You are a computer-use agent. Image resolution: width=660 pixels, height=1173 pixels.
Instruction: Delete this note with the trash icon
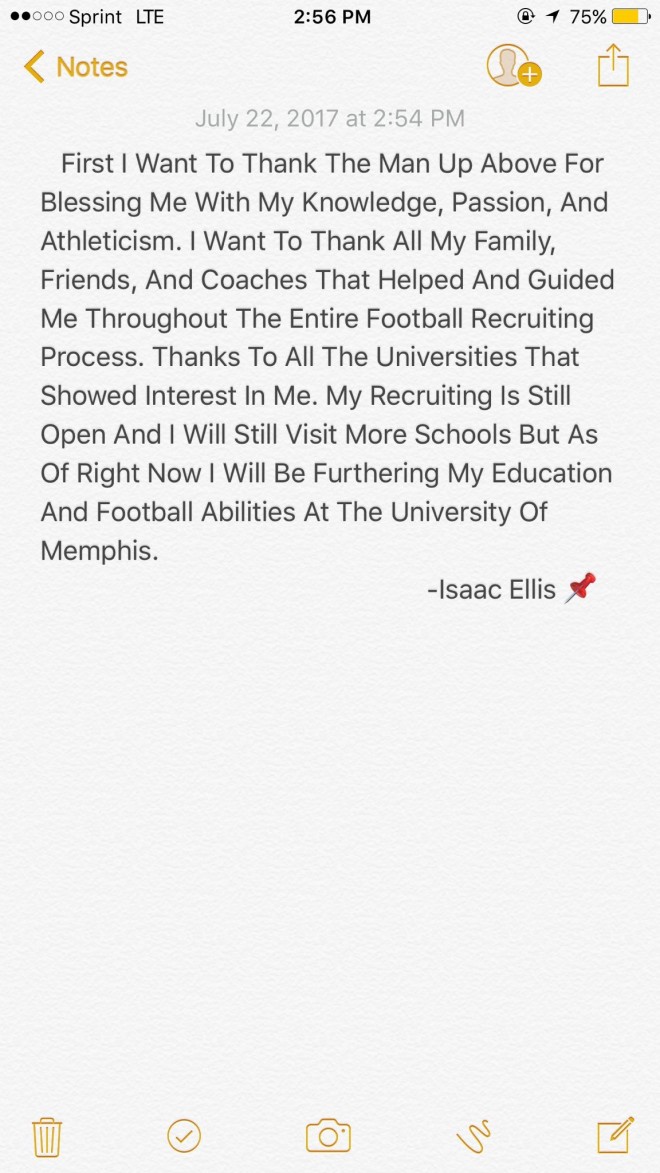click(x=46, y=1137)
